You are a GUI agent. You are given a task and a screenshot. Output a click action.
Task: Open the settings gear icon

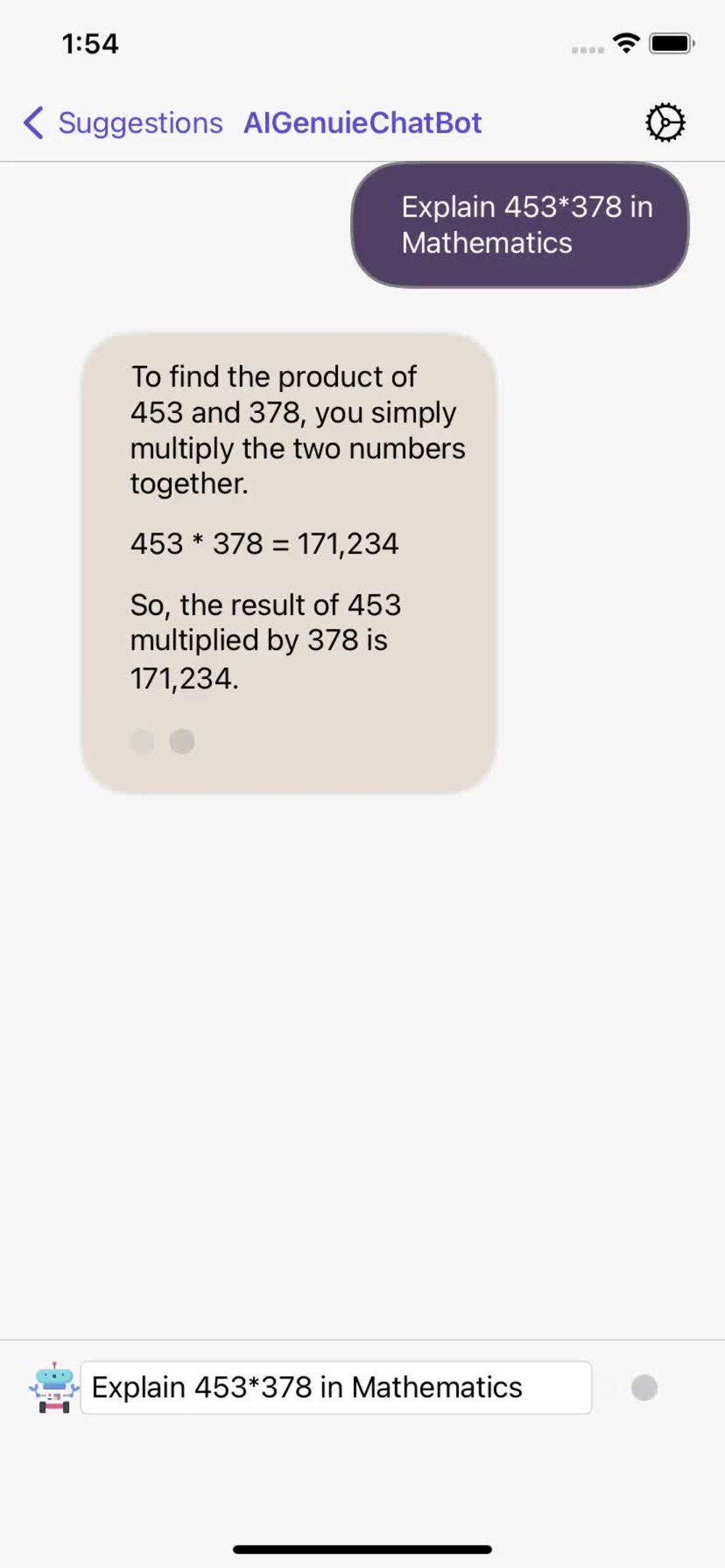pos(665,122)
